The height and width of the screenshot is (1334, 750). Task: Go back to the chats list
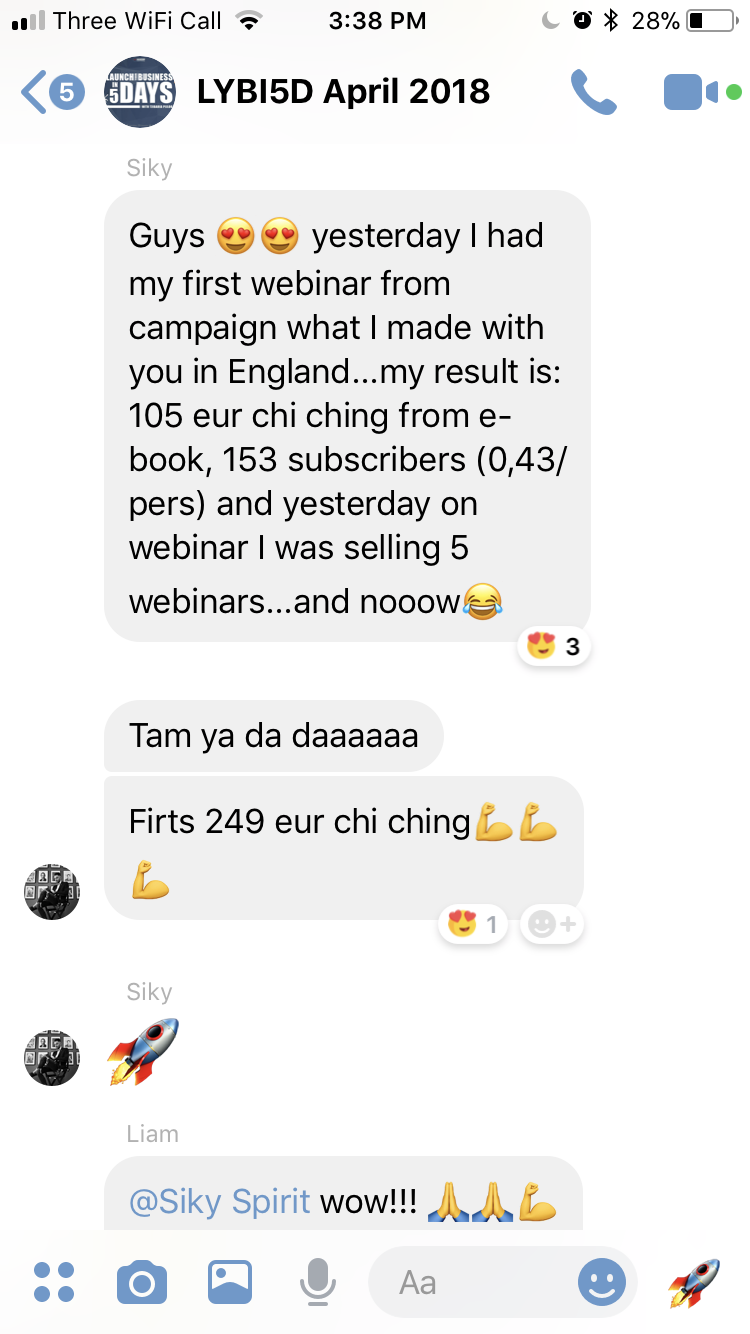pos(50,93)
